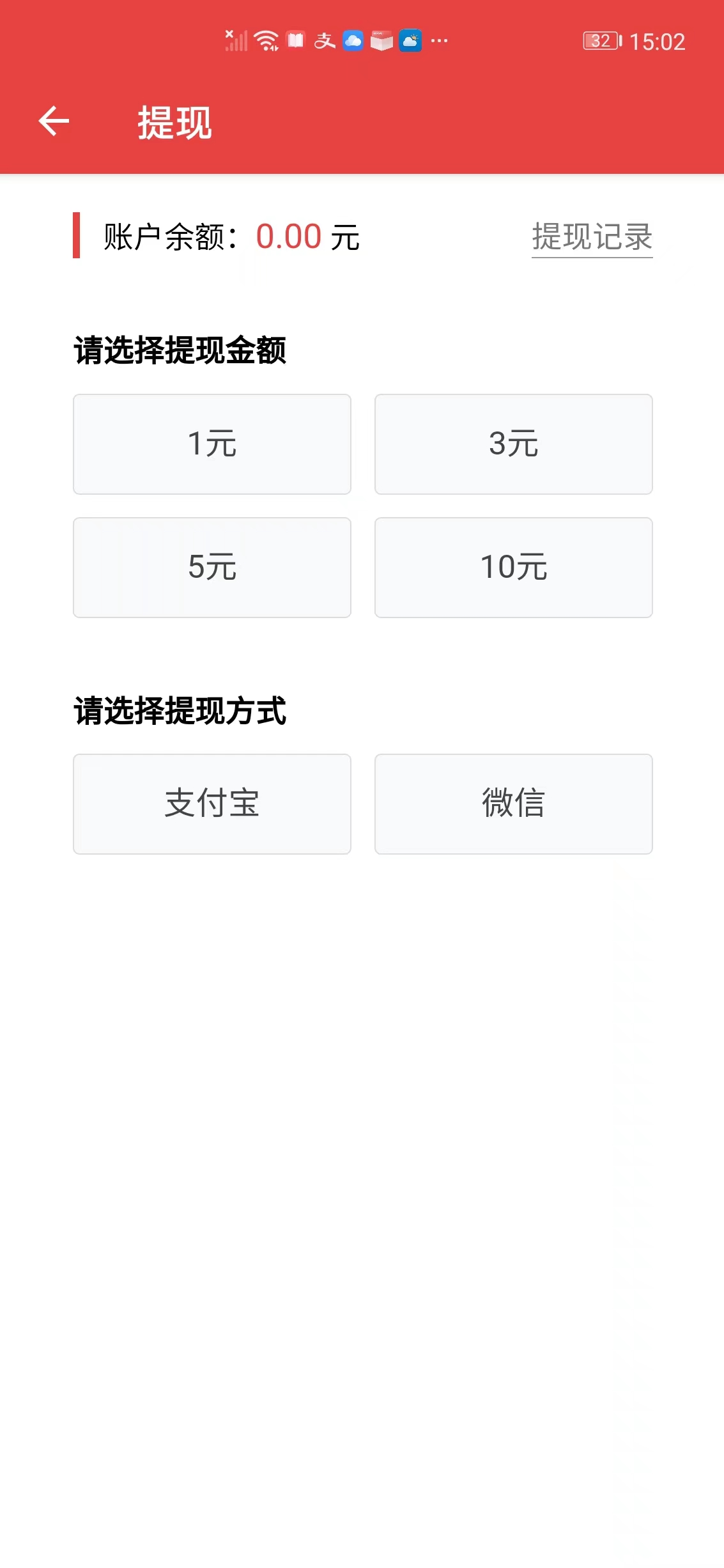Select the 1元 withdrawal amount
This screenshot has width=724, height=1568.
tap(212, 444)
